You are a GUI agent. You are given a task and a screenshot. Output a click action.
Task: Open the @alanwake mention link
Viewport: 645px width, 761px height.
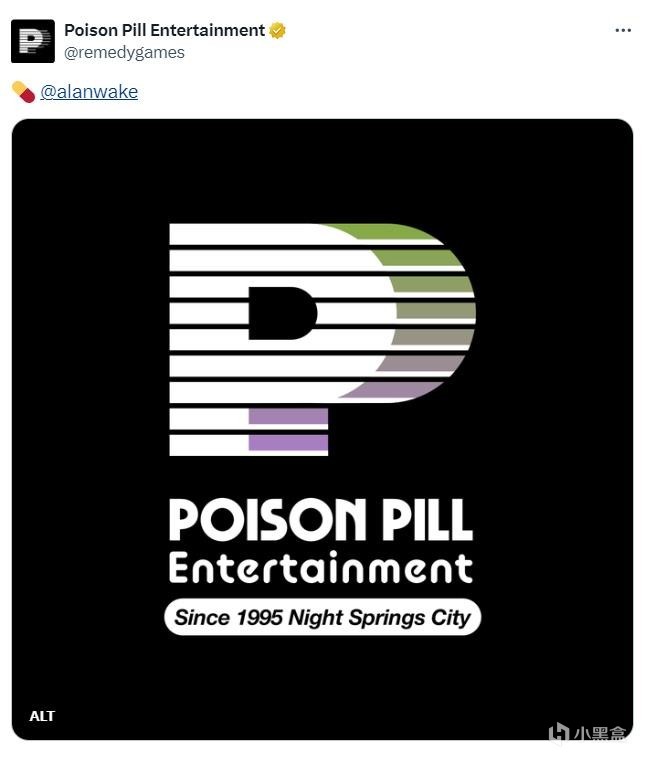point(89,92)
